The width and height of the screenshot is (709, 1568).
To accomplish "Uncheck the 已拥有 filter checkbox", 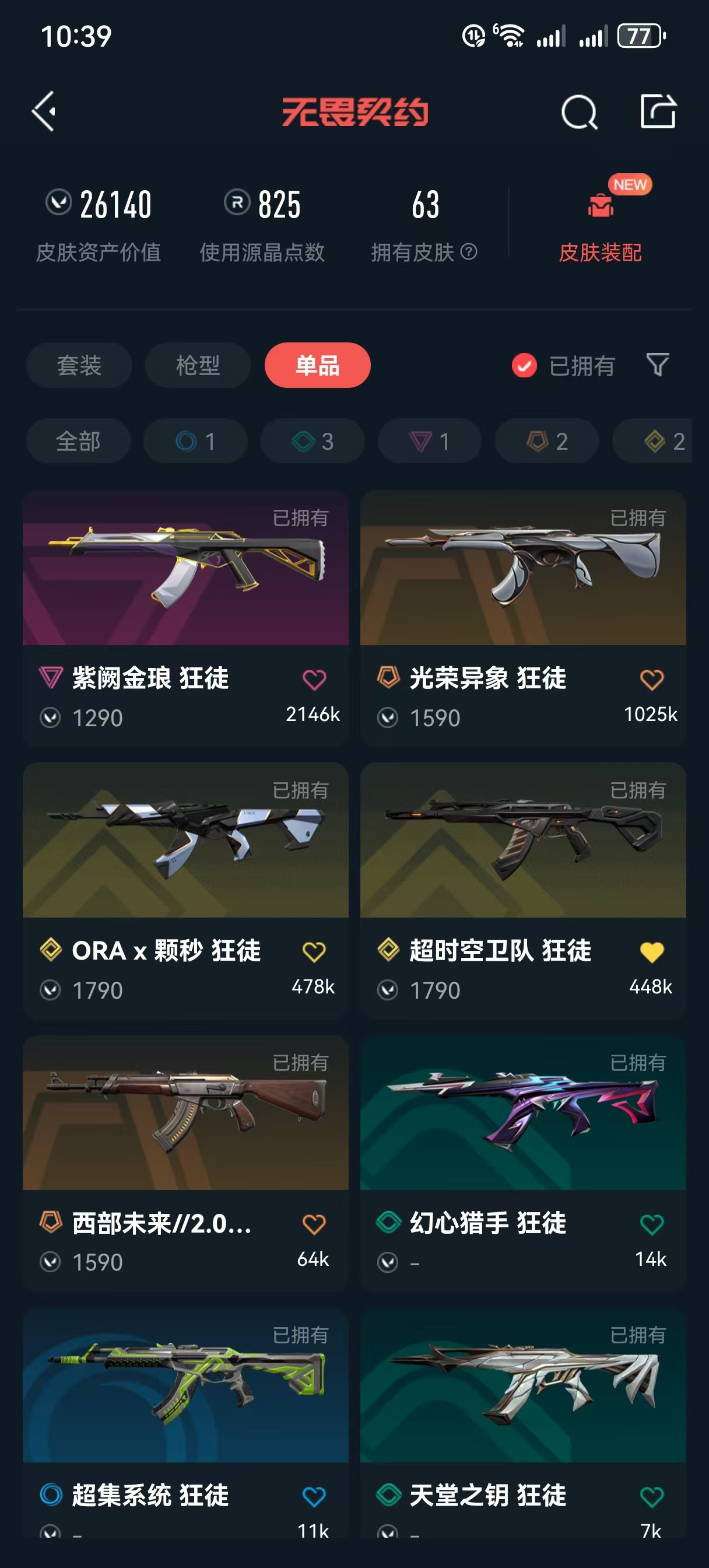I will (524, 366).
